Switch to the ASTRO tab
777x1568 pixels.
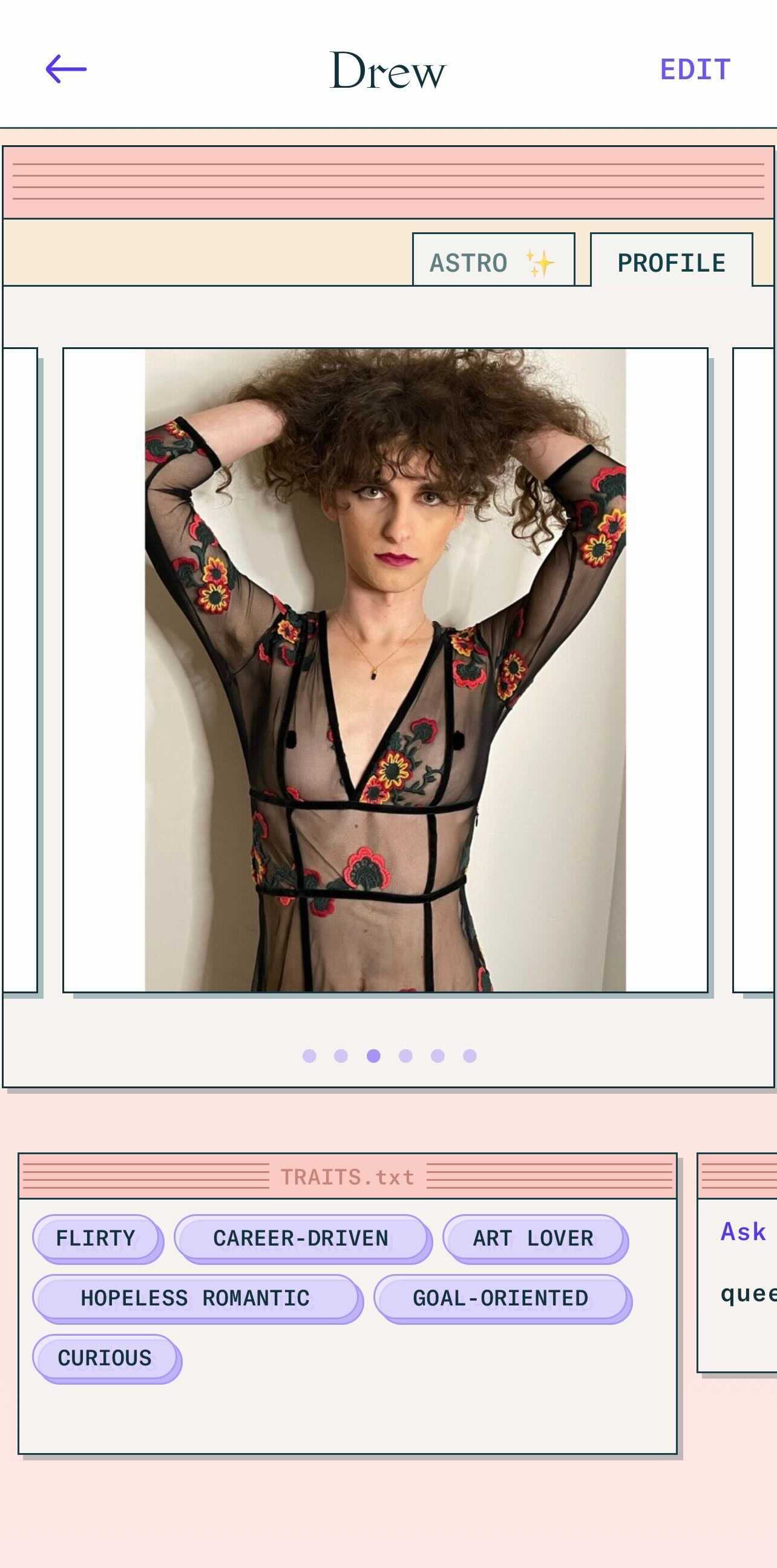(x=493, y=260)
